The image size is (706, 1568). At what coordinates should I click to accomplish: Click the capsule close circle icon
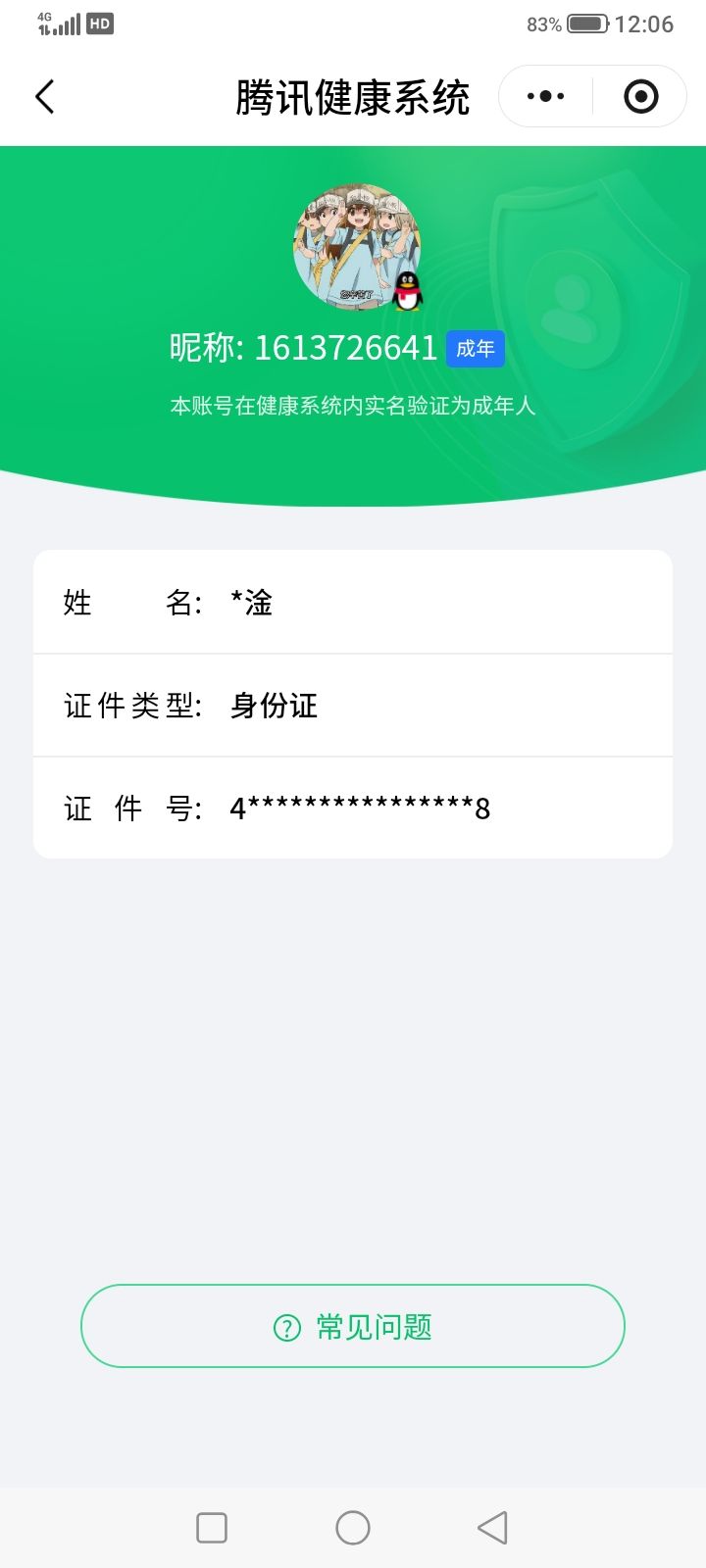640,96
